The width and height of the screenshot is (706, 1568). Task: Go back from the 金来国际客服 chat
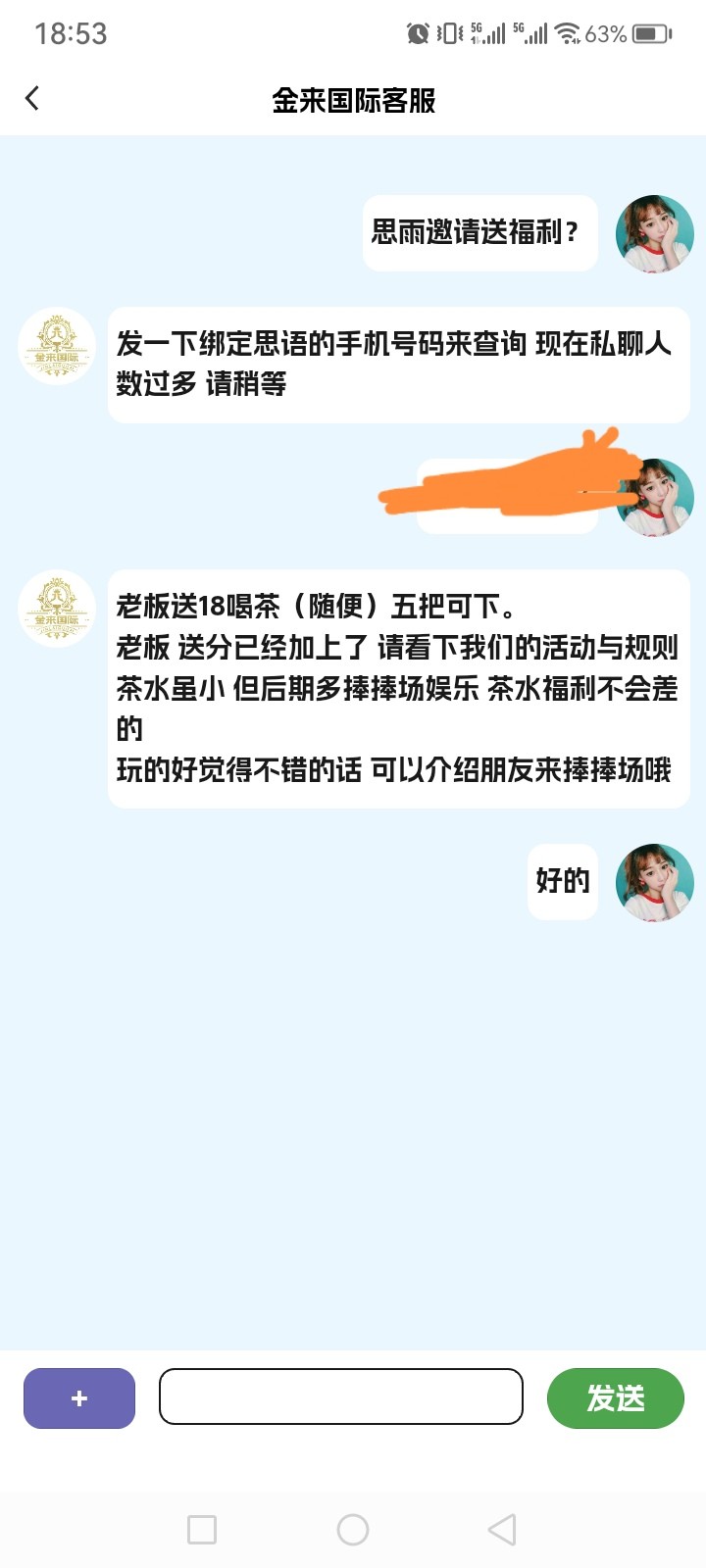[32, 99]
